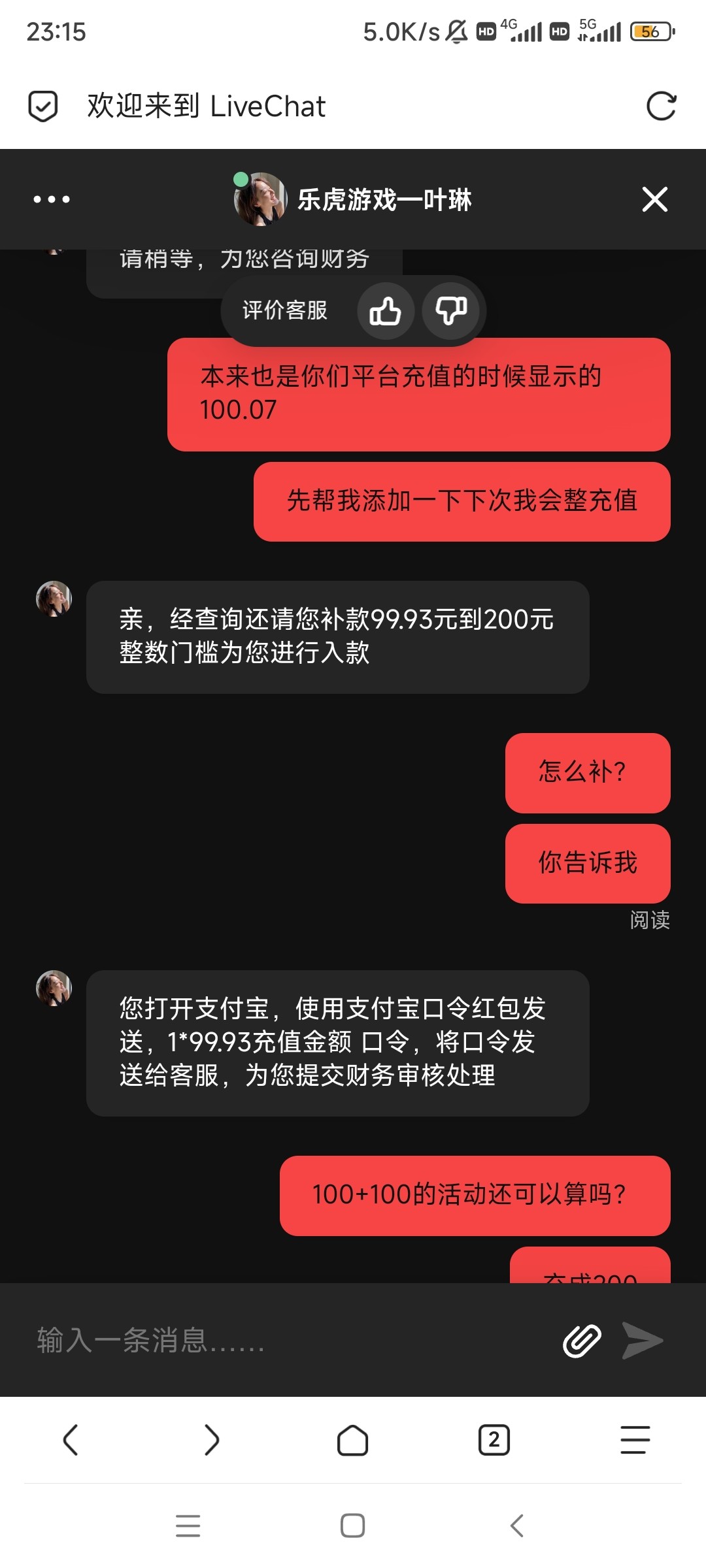Image resolution: width=706 pixels, height=1568 pixels.
Task: Show recent apps from system navigation bar
Action: click(188, 1526)
